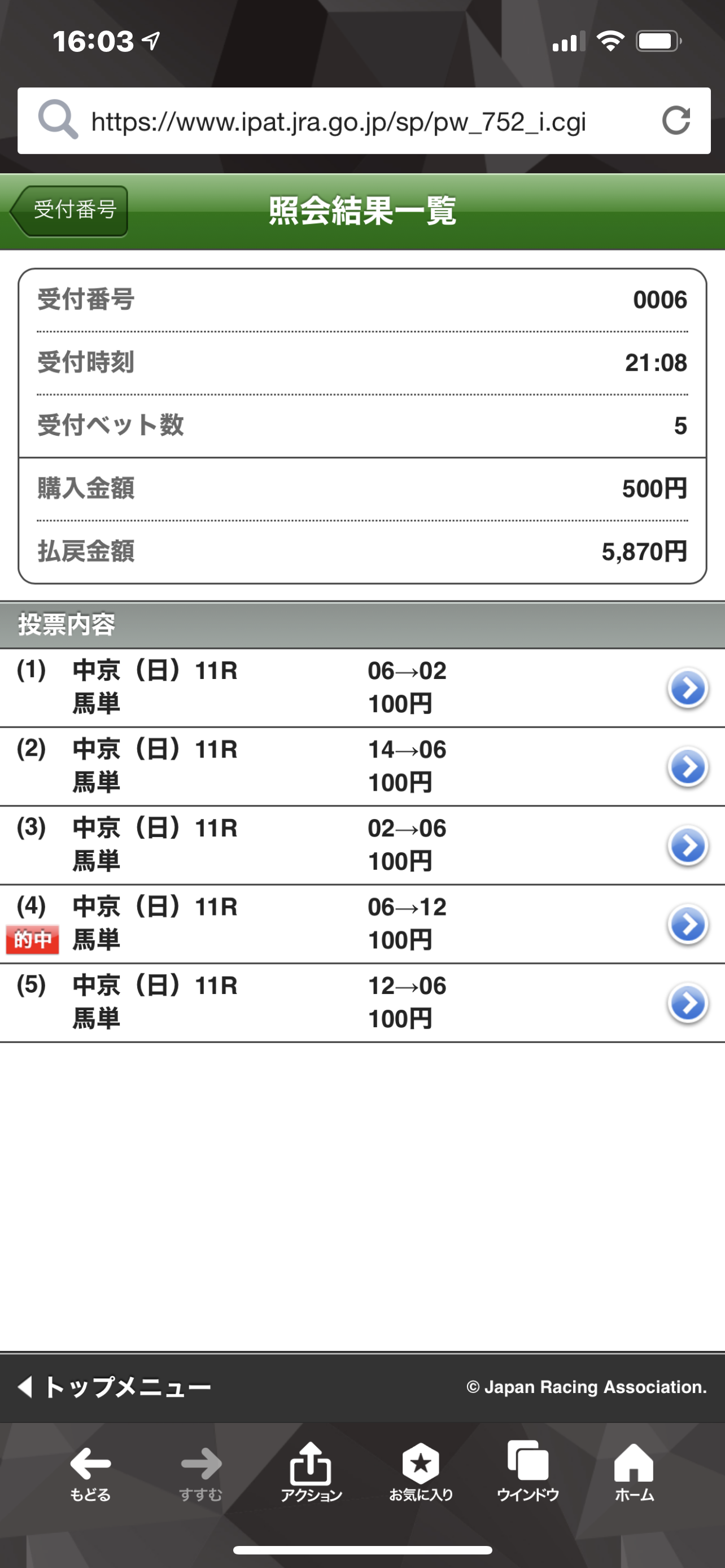The image size is (725, 1568).
Task: Return to トップメニュー
Action: tap(116, 1387)
